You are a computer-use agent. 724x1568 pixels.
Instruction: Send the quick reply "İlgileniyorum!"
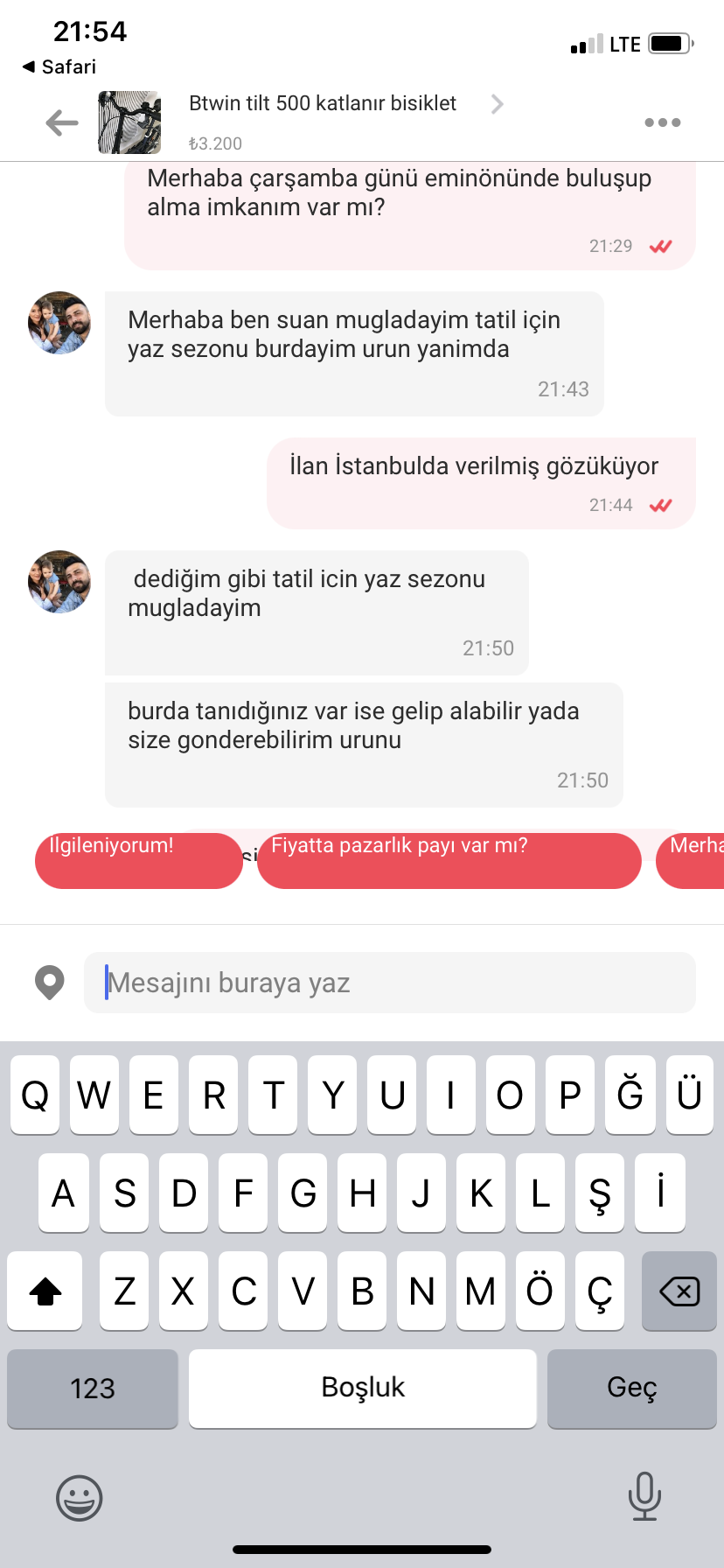tap(138, 860)
